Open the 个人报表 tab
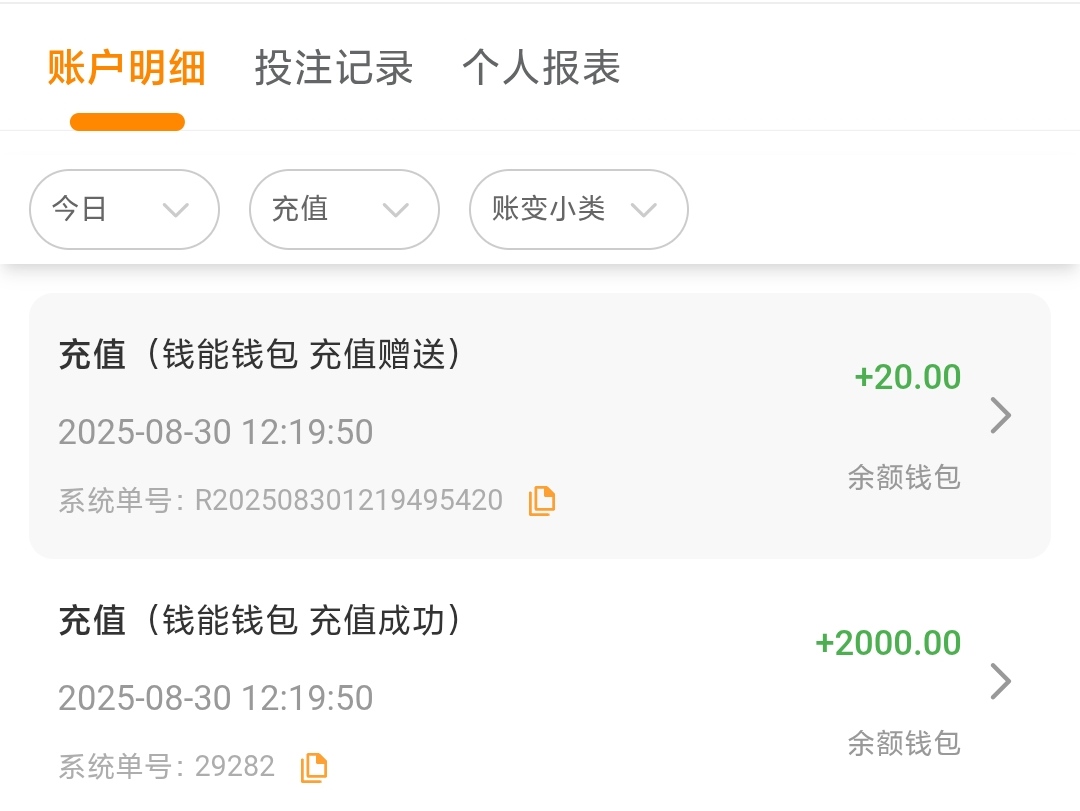 (541, 69)
